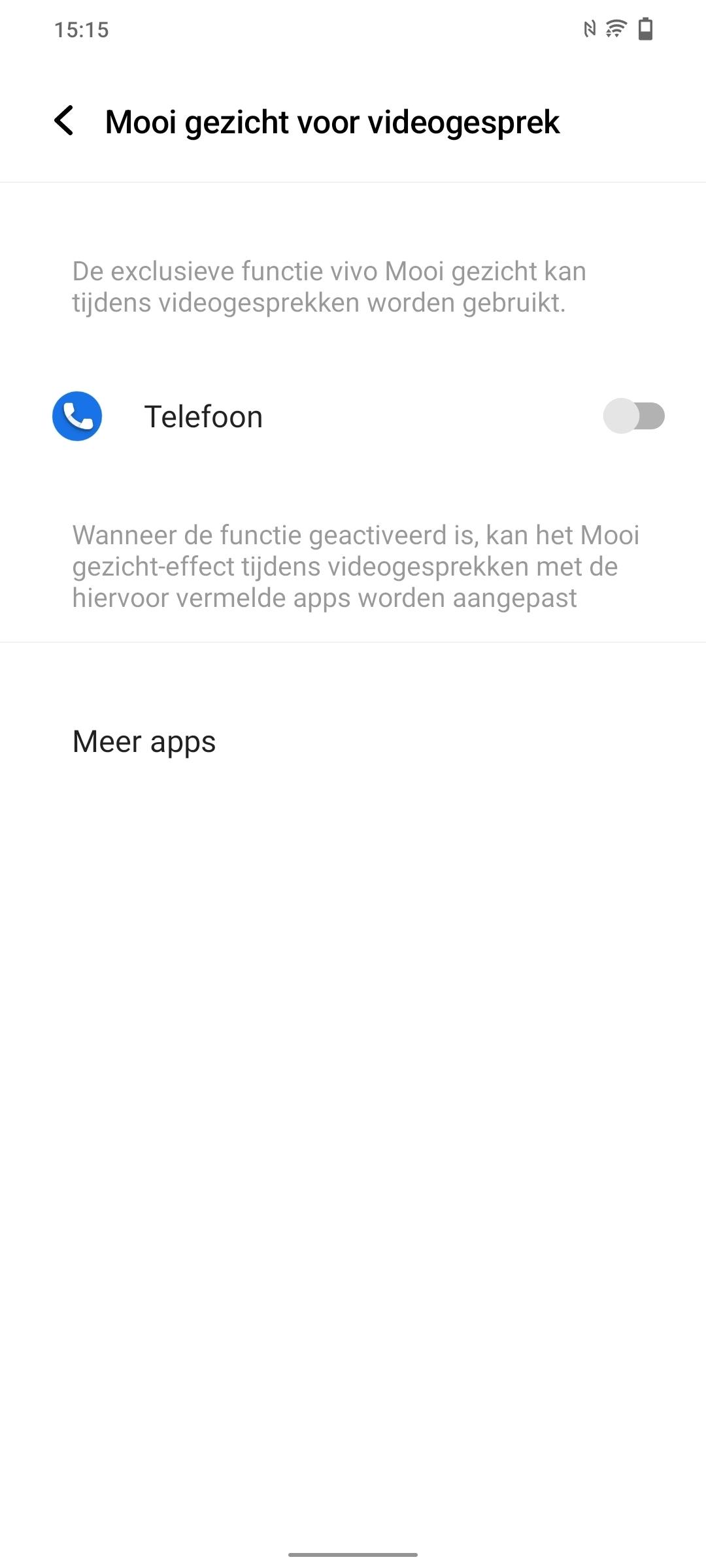Tap the blue phone handset icon
This screenshot has height=1568, width=706.
click(77, 417)
